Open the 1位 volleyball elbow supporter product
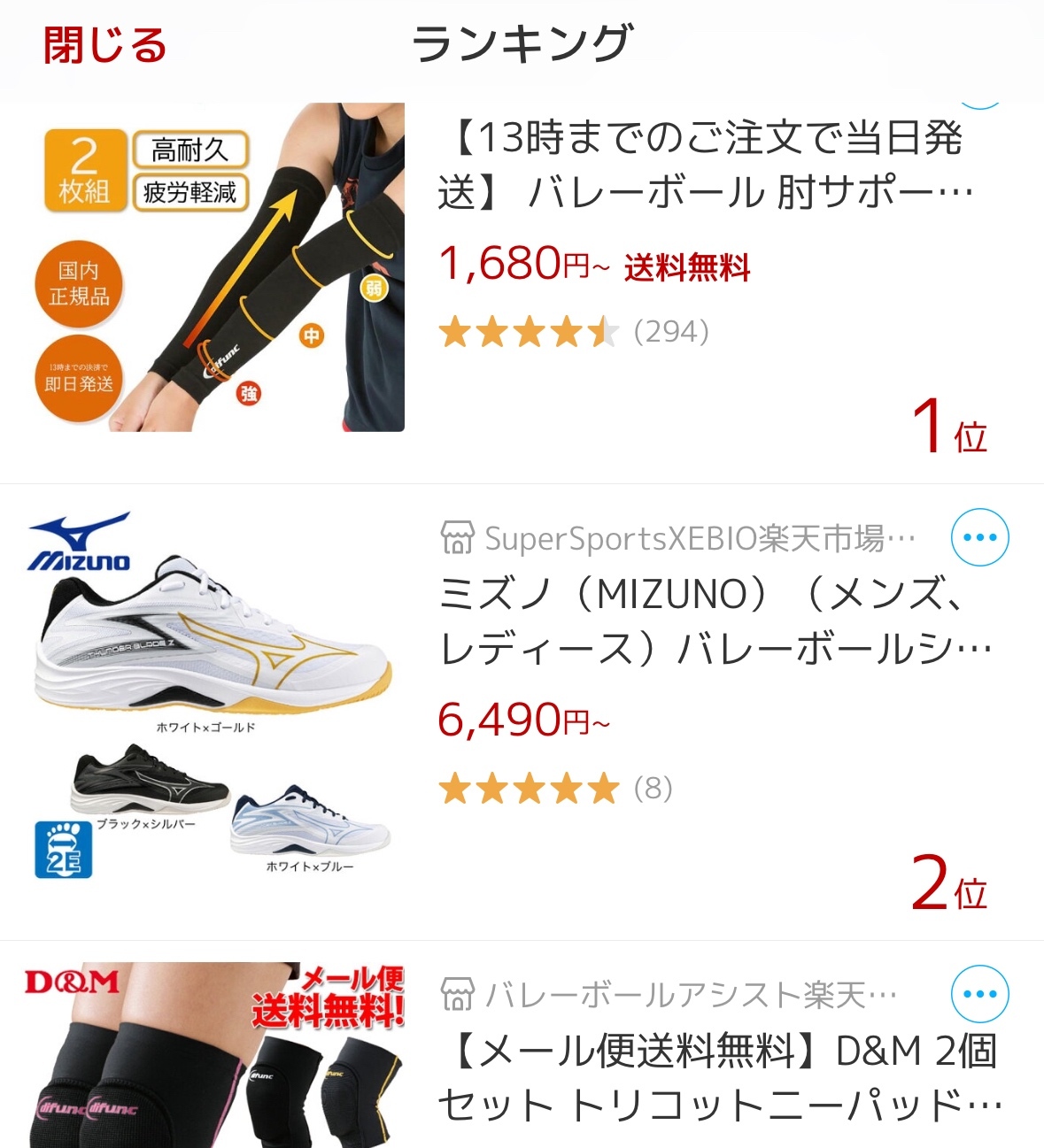The height and width of the screenshot is (1148, 1044). point(705,166)
